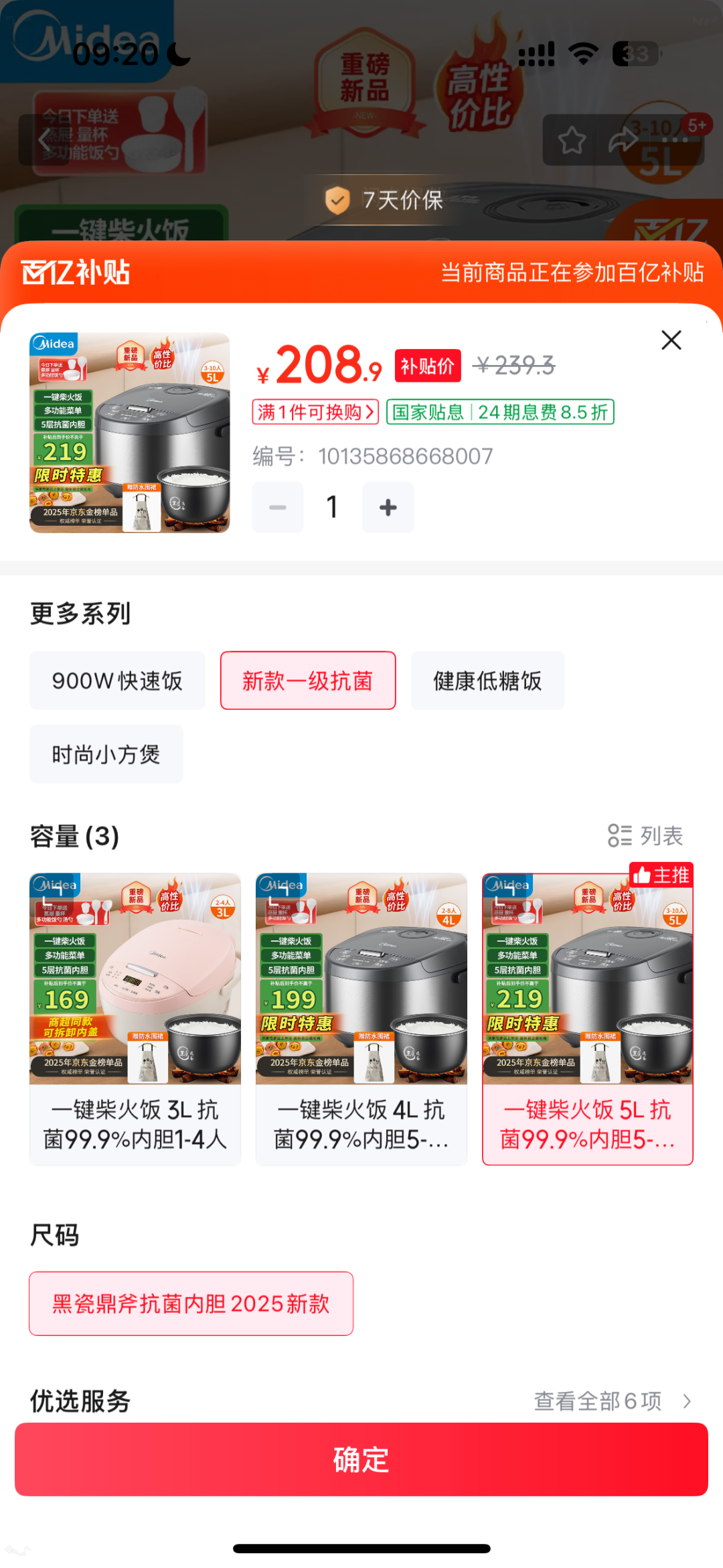Confirm selection with the 确定 button
Image resolution: width=723 pixels, height=1568 pixels.
coord(361,1460)
